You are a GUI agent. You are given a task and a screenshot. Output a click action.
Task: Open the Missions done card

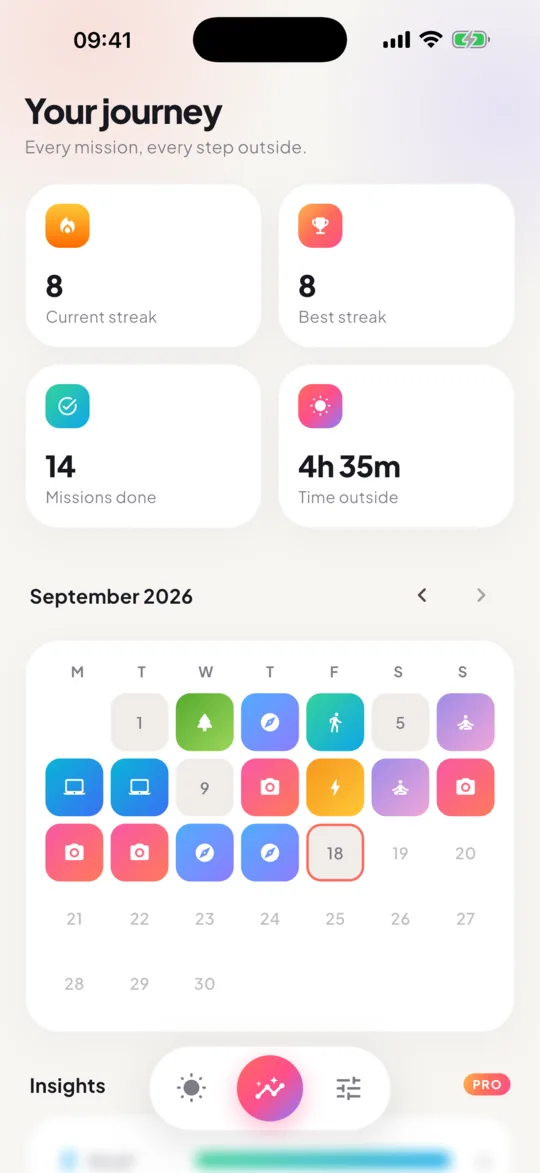(144, 446)
